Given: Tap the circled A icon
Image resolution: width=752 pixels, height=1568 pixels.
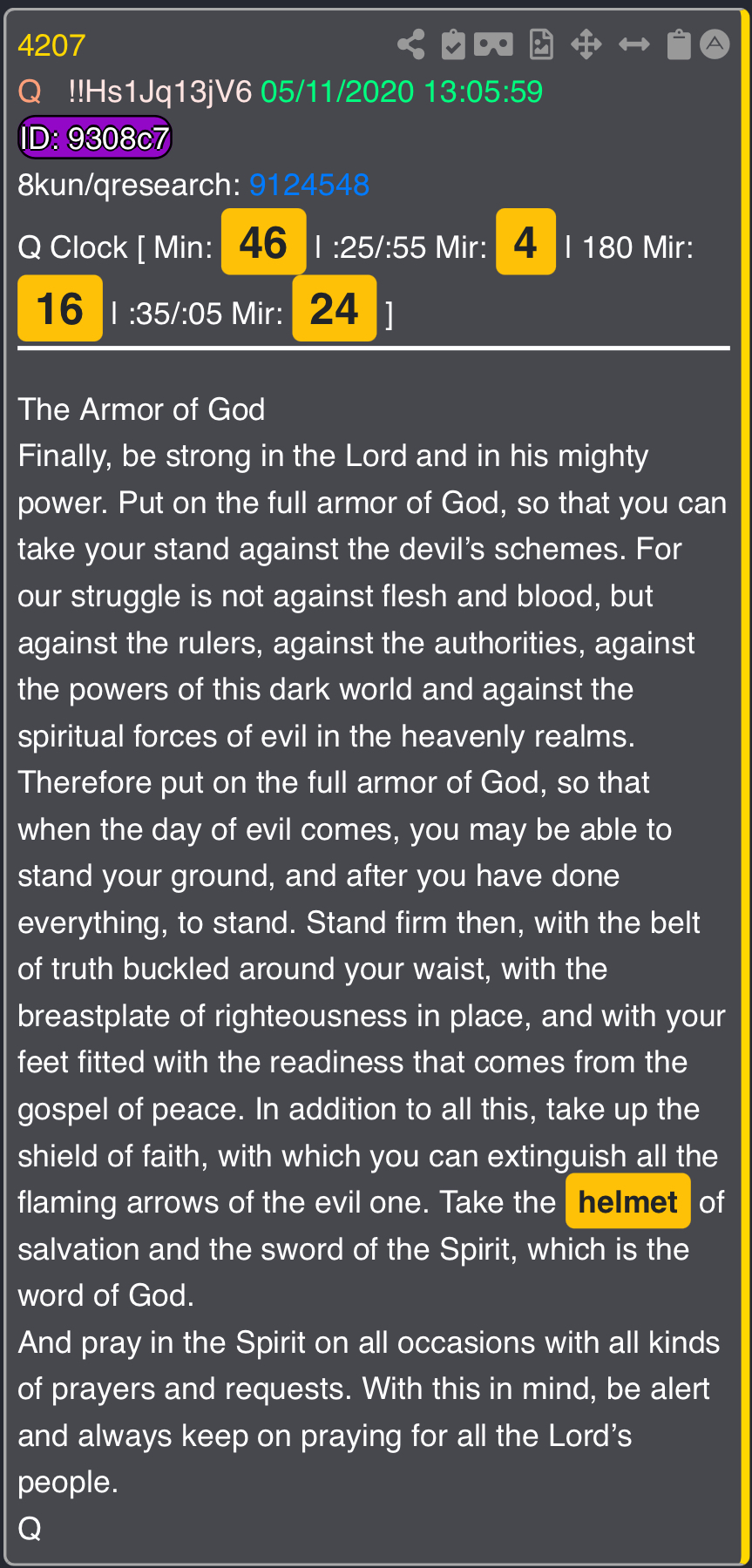Looking at the screenshot, I should click(715, 44).
